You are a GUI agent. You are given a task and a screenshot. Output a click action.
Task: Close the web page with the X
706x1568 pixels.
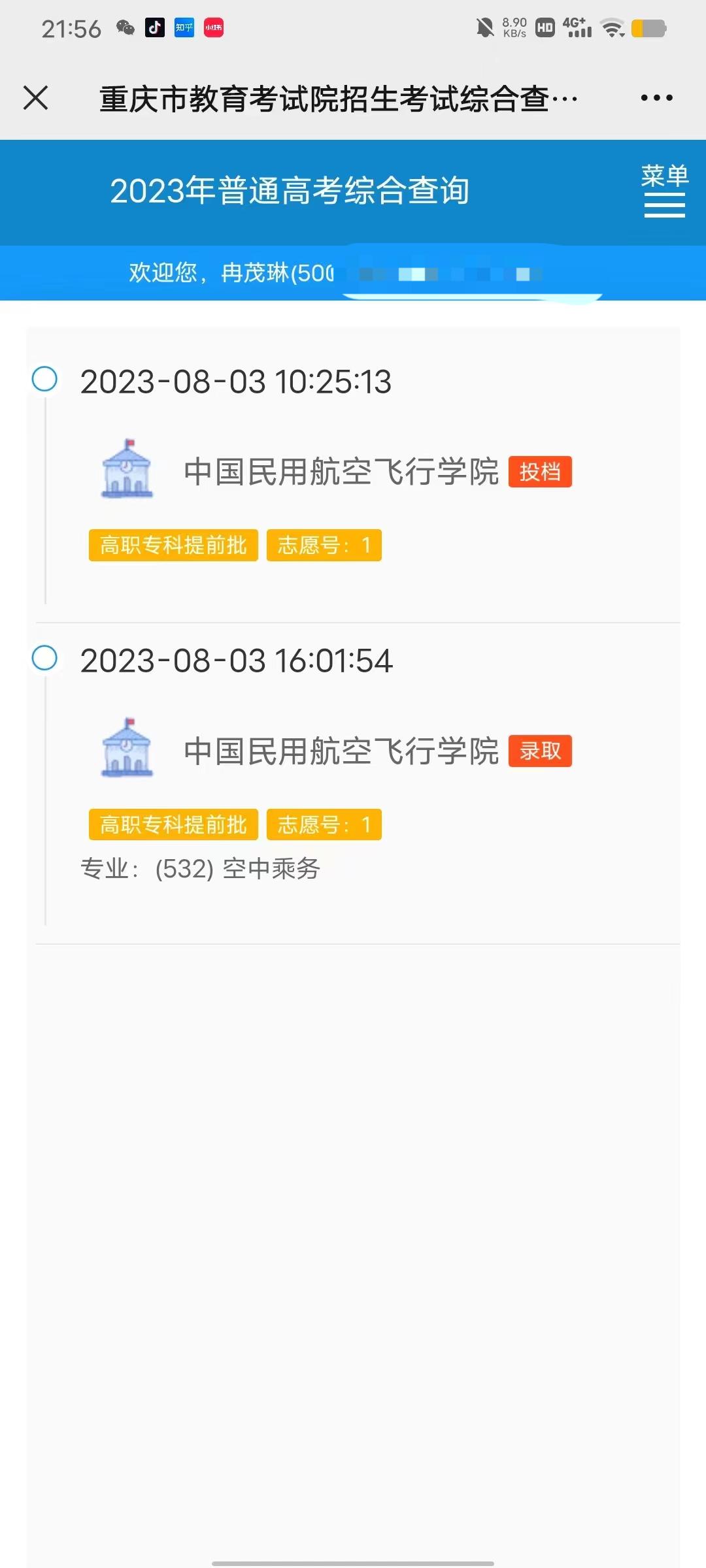coord(35,98)
